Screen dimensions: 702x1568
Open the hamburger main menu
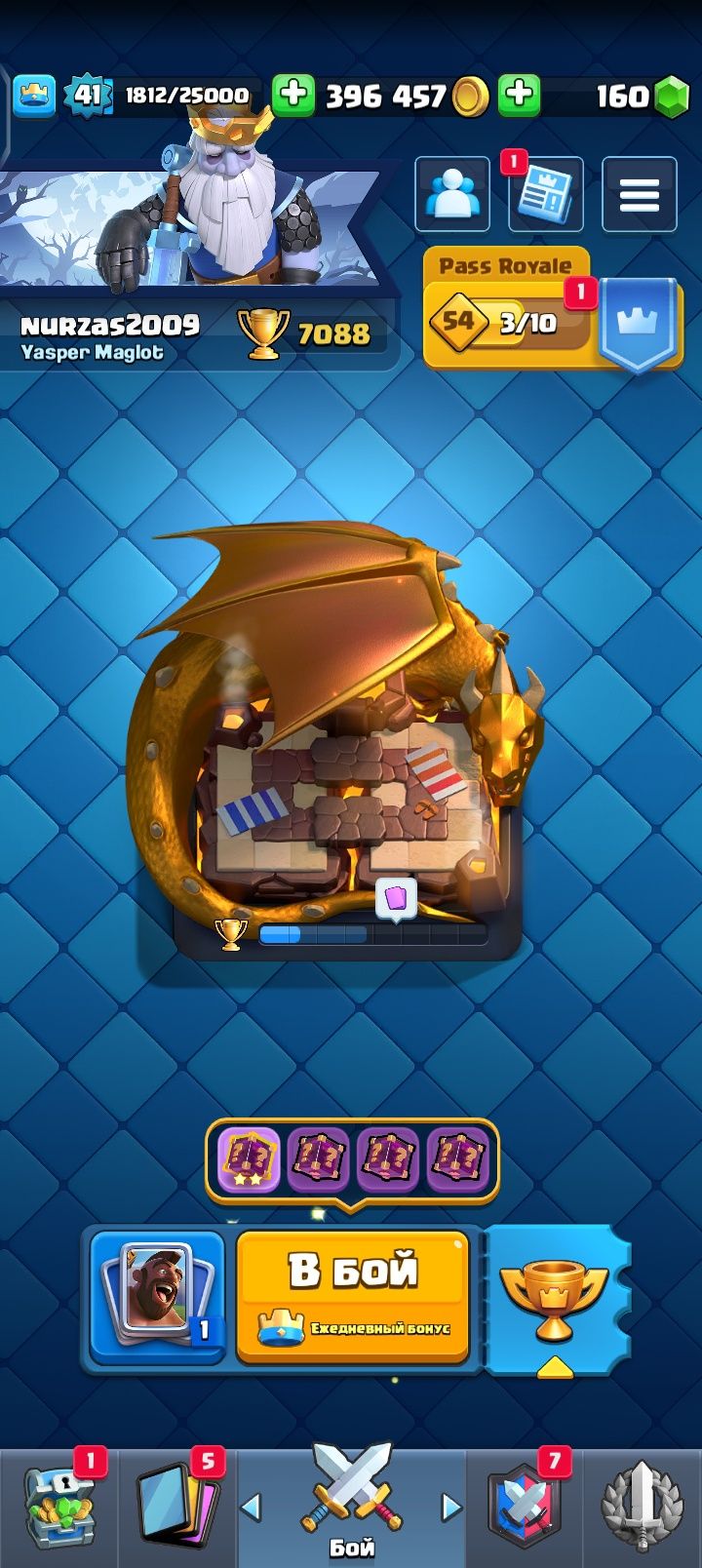639,195
